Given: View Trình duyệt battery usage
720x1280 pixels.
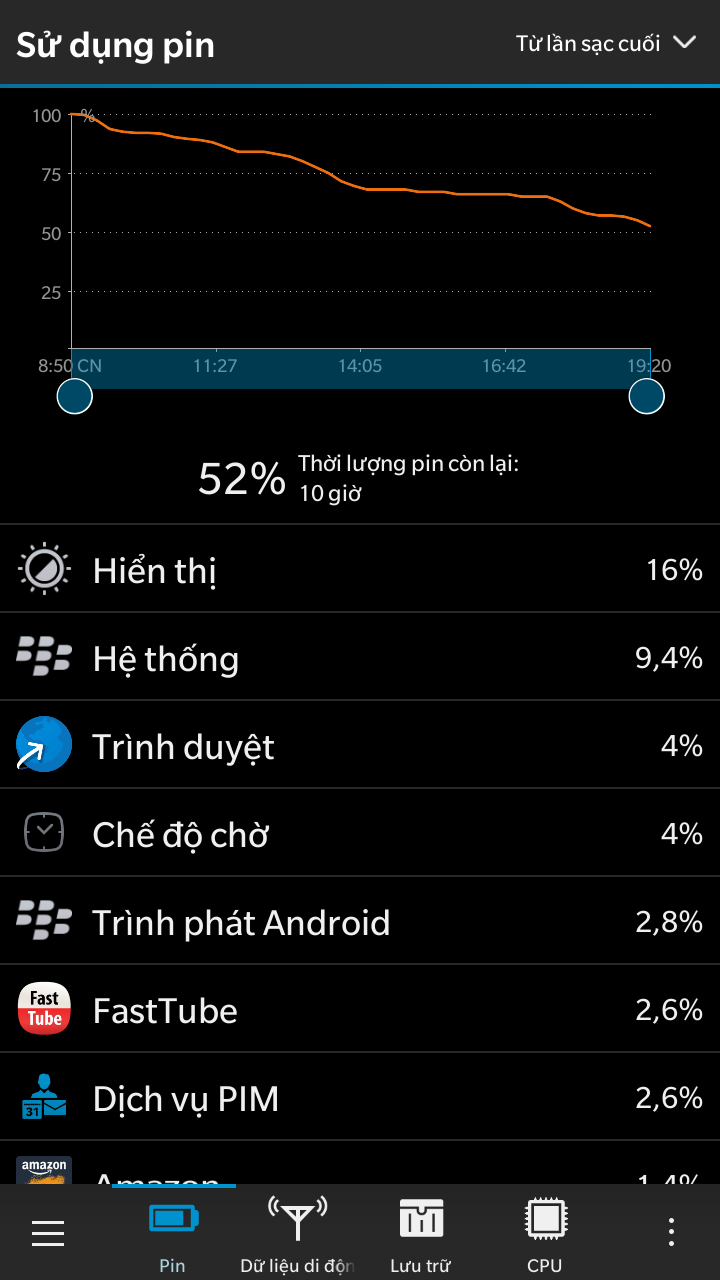Looking at the screenshot, I should pos(360,745).
